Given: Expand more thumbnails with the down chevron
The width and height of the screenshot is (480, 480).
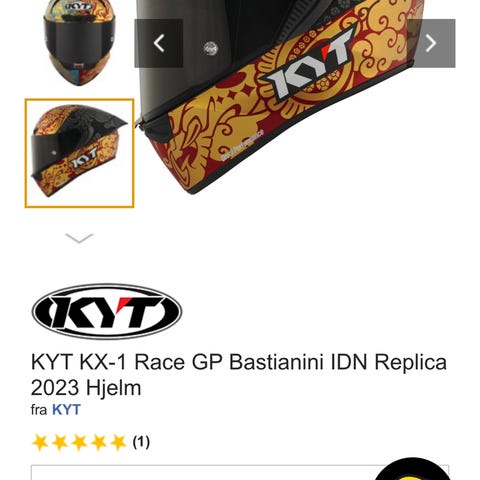Looking at the screenshot, I should 79,238.
